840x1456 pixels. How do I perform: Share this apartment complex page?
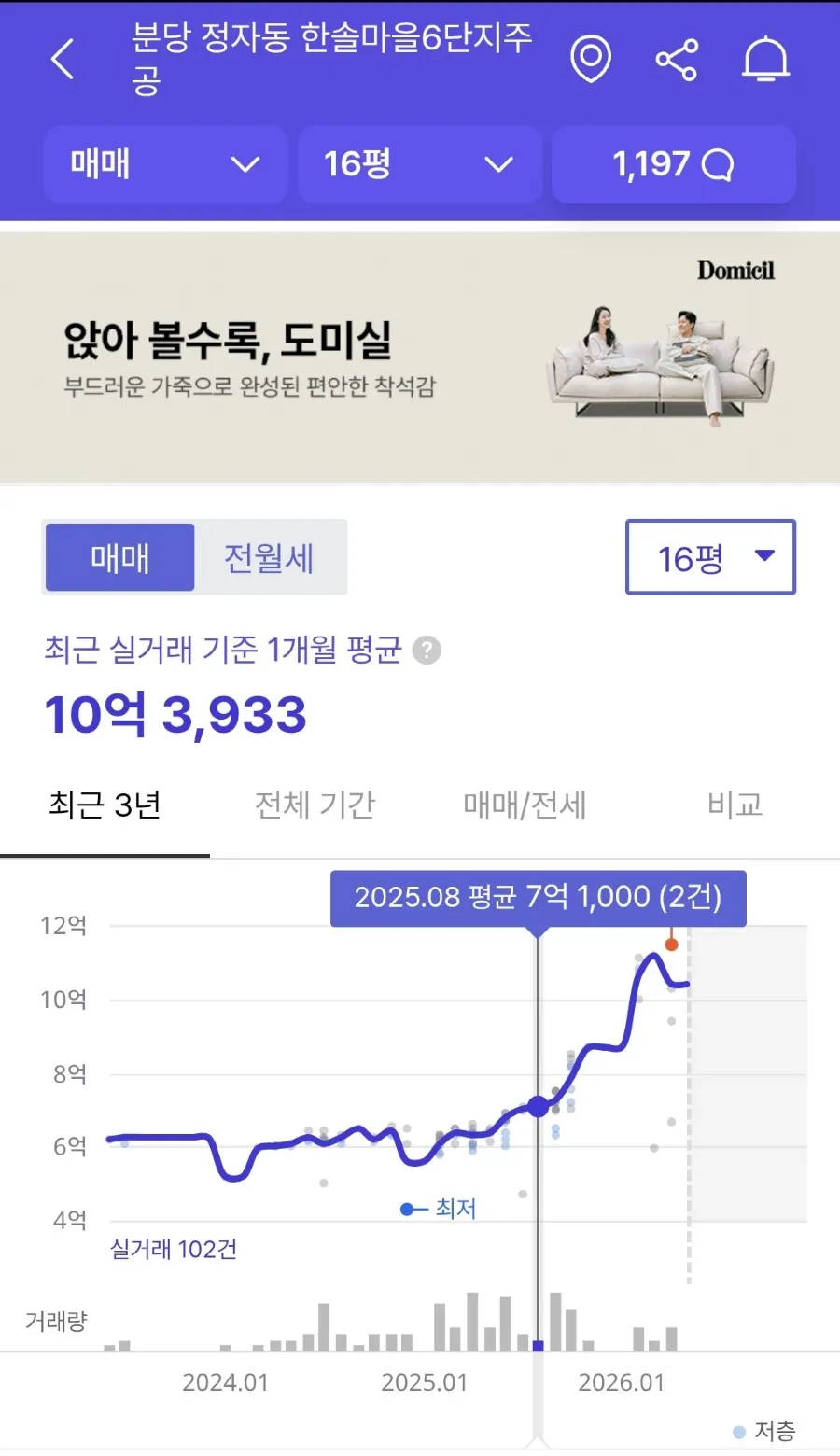677,60
